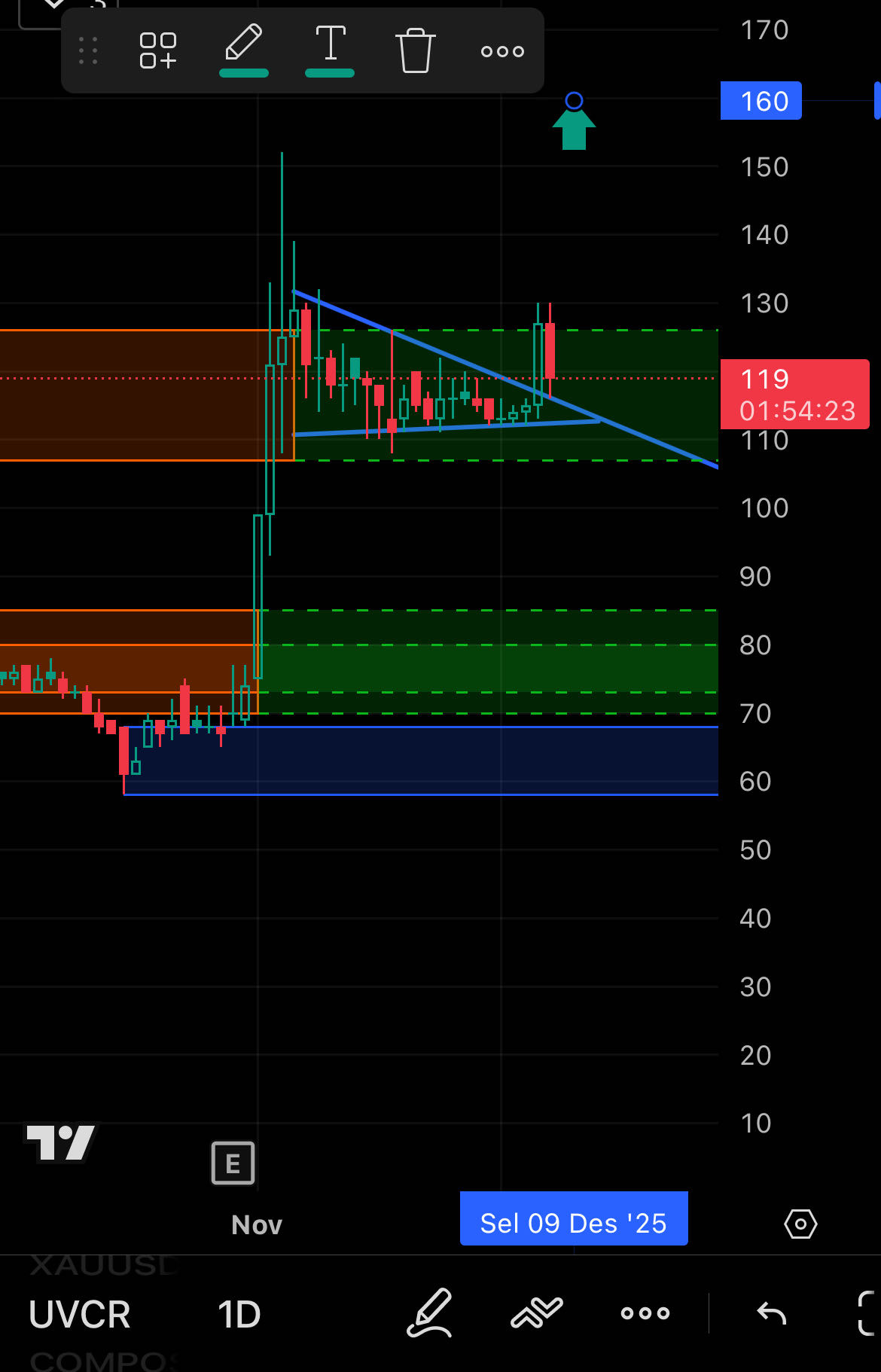Undo the last chart action
The height and width of the screenshot is (1372, 881).
[771, 1313]
